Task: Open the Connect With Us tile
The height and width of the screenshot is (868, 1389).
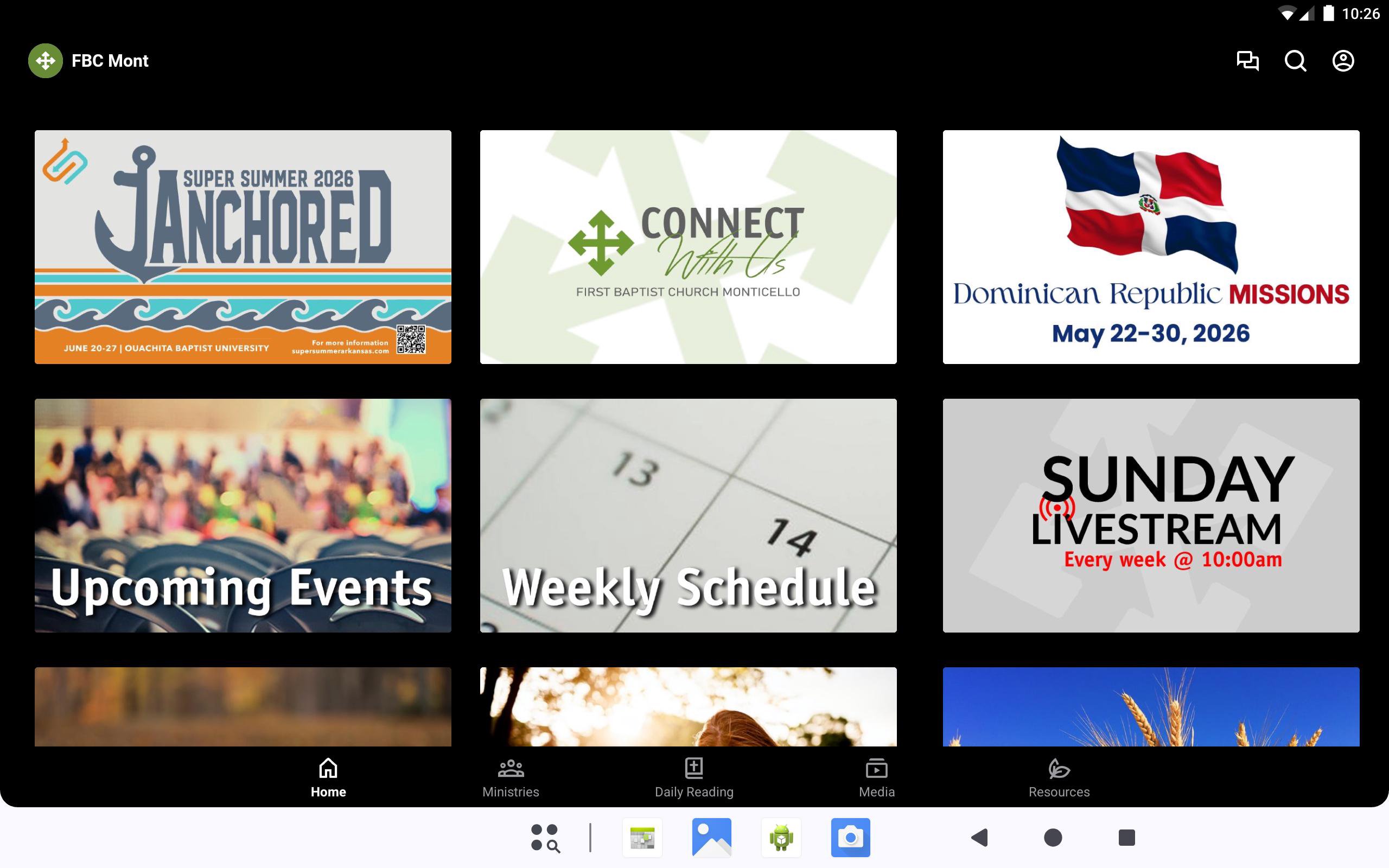Action: [x=688, y=247]
